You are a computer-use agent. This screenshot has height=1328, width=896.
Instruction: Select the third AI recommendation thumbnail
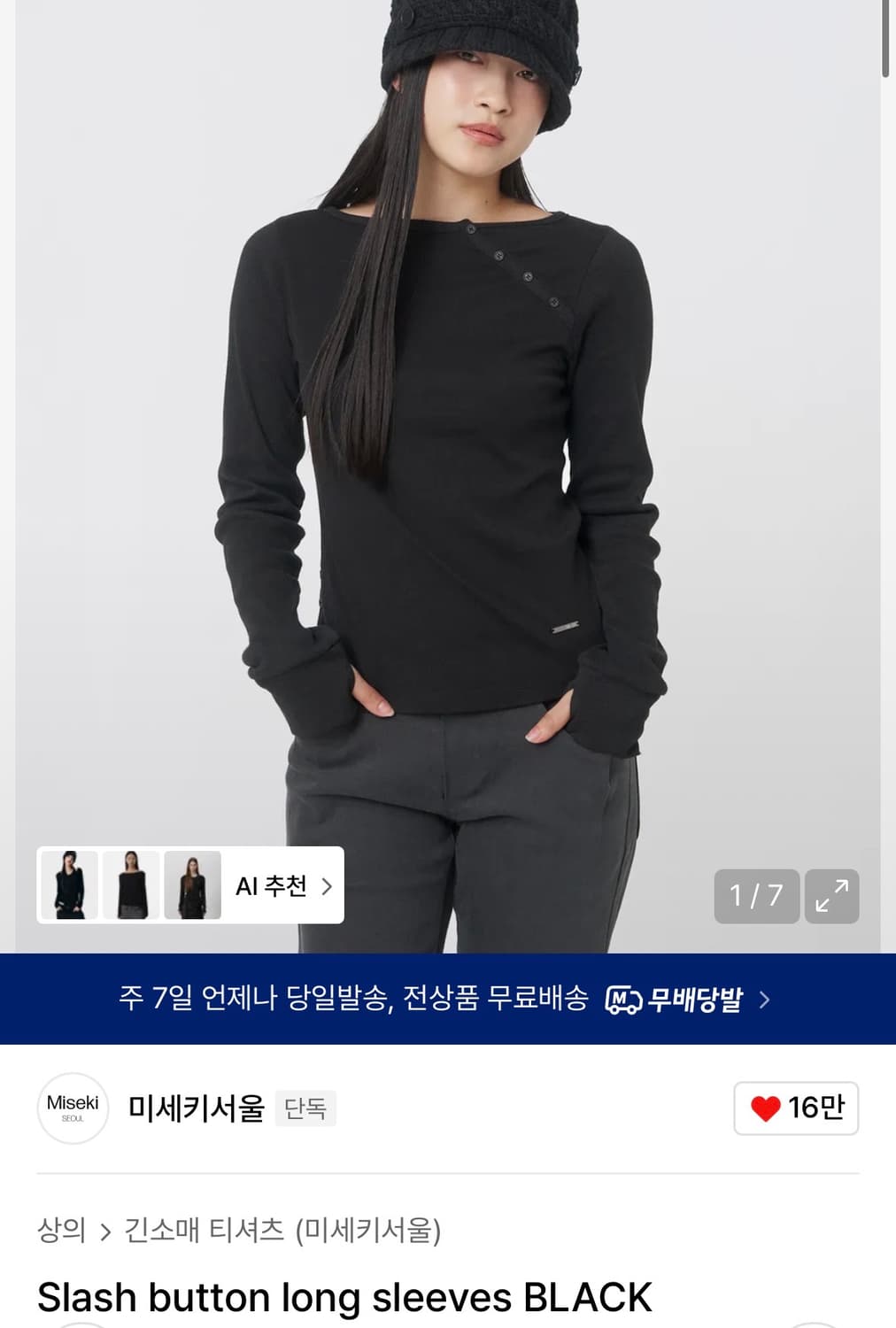[x=194, y=885]
